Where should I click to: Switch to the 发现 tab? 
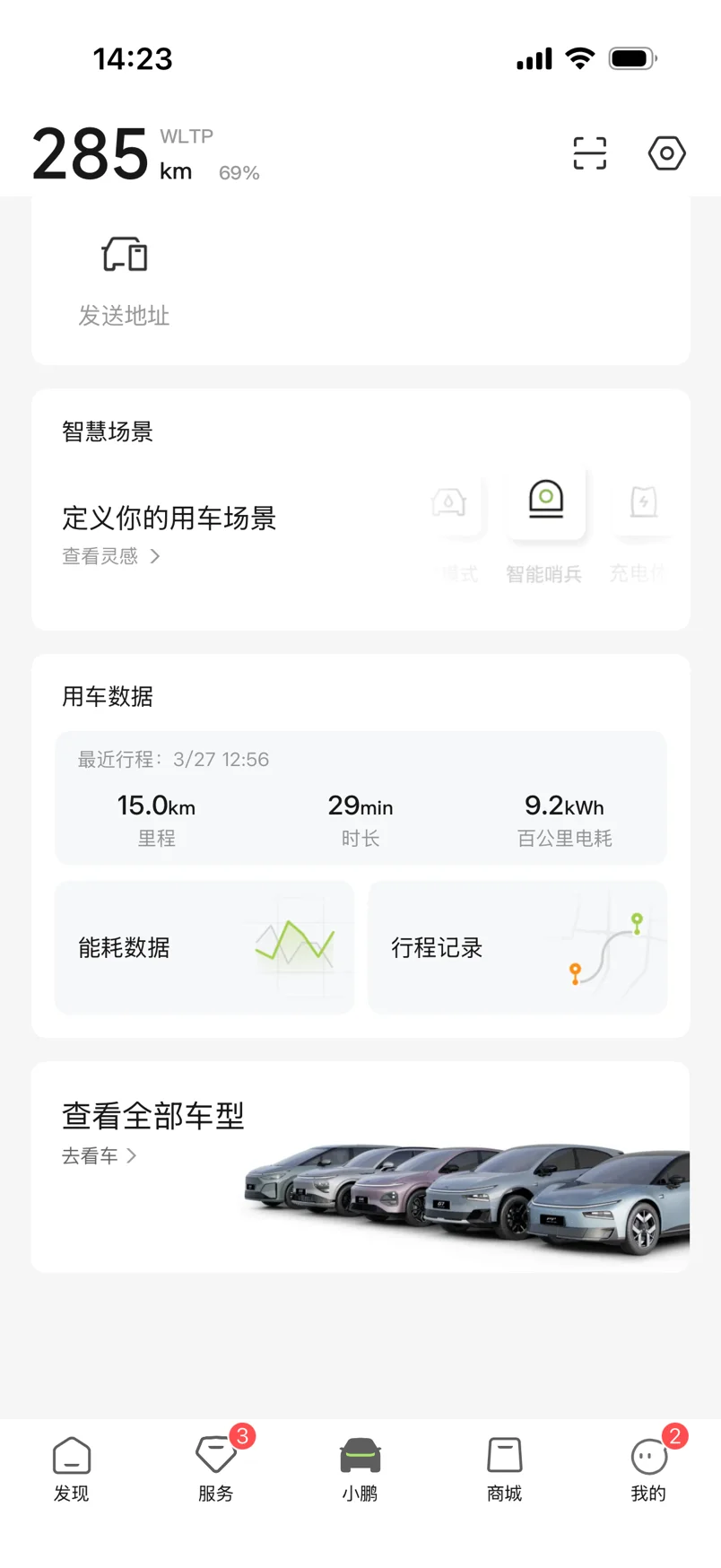tap(72, 1468)
